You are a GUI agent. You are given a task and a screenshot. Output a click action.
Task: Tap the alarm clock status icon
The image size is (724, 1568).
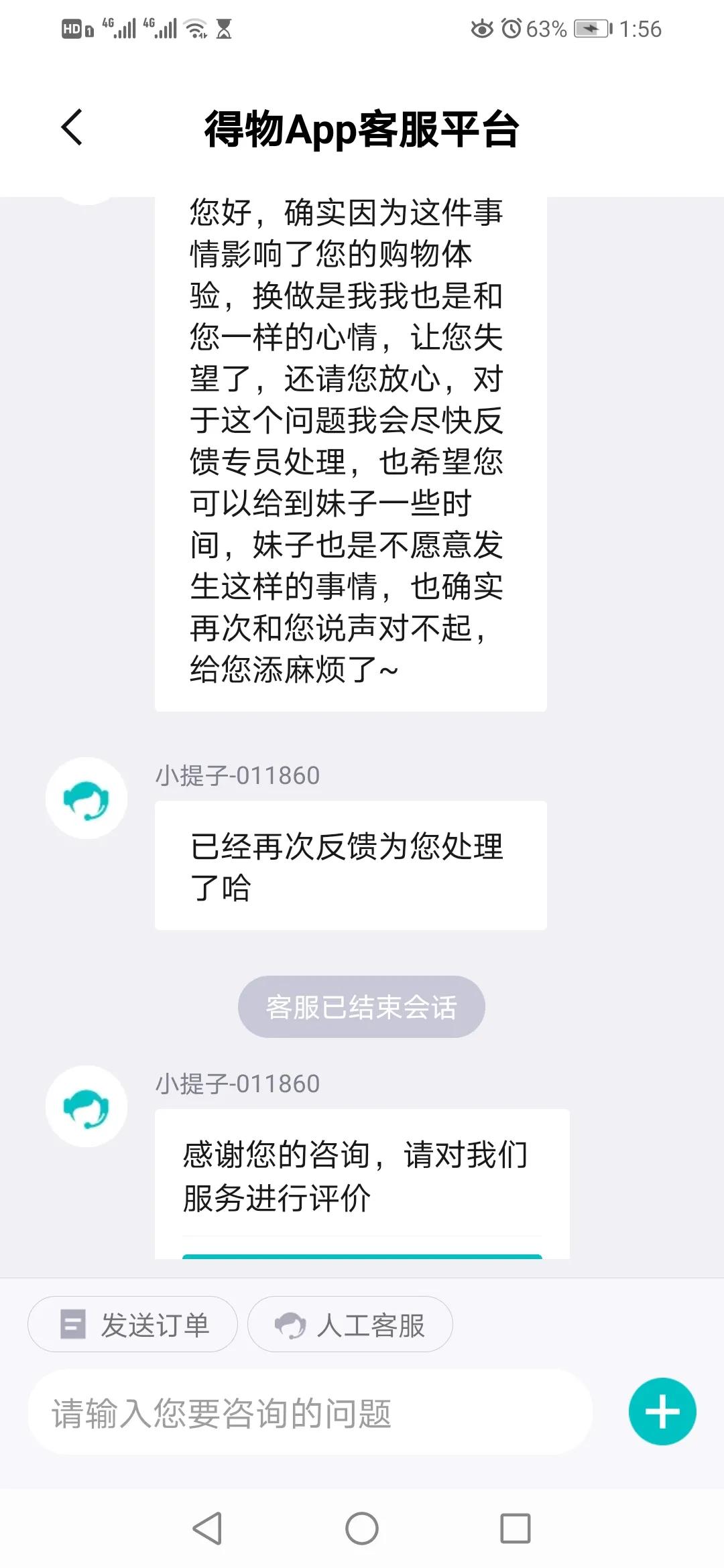point(510,28)
